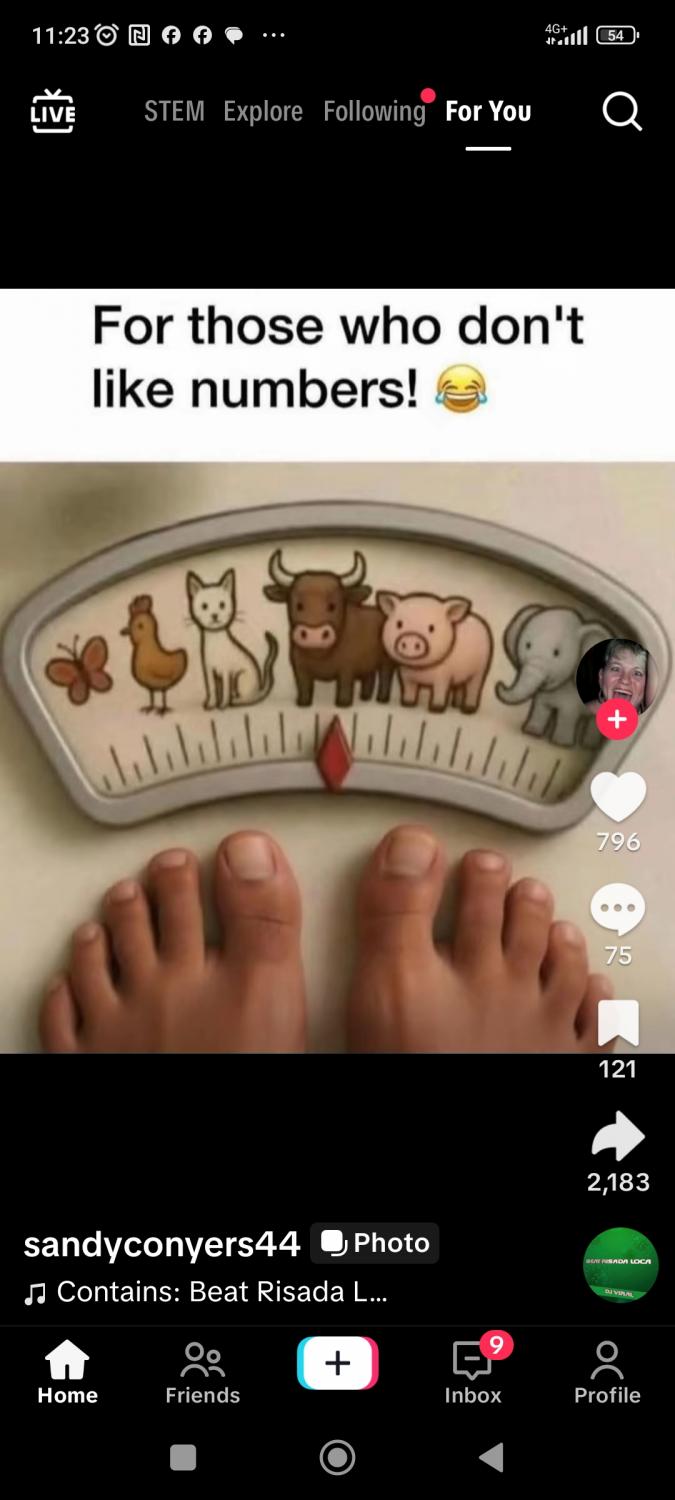Go to the Profile tab
This screenshot has width=675, height=1500.
coord(607,1373)
